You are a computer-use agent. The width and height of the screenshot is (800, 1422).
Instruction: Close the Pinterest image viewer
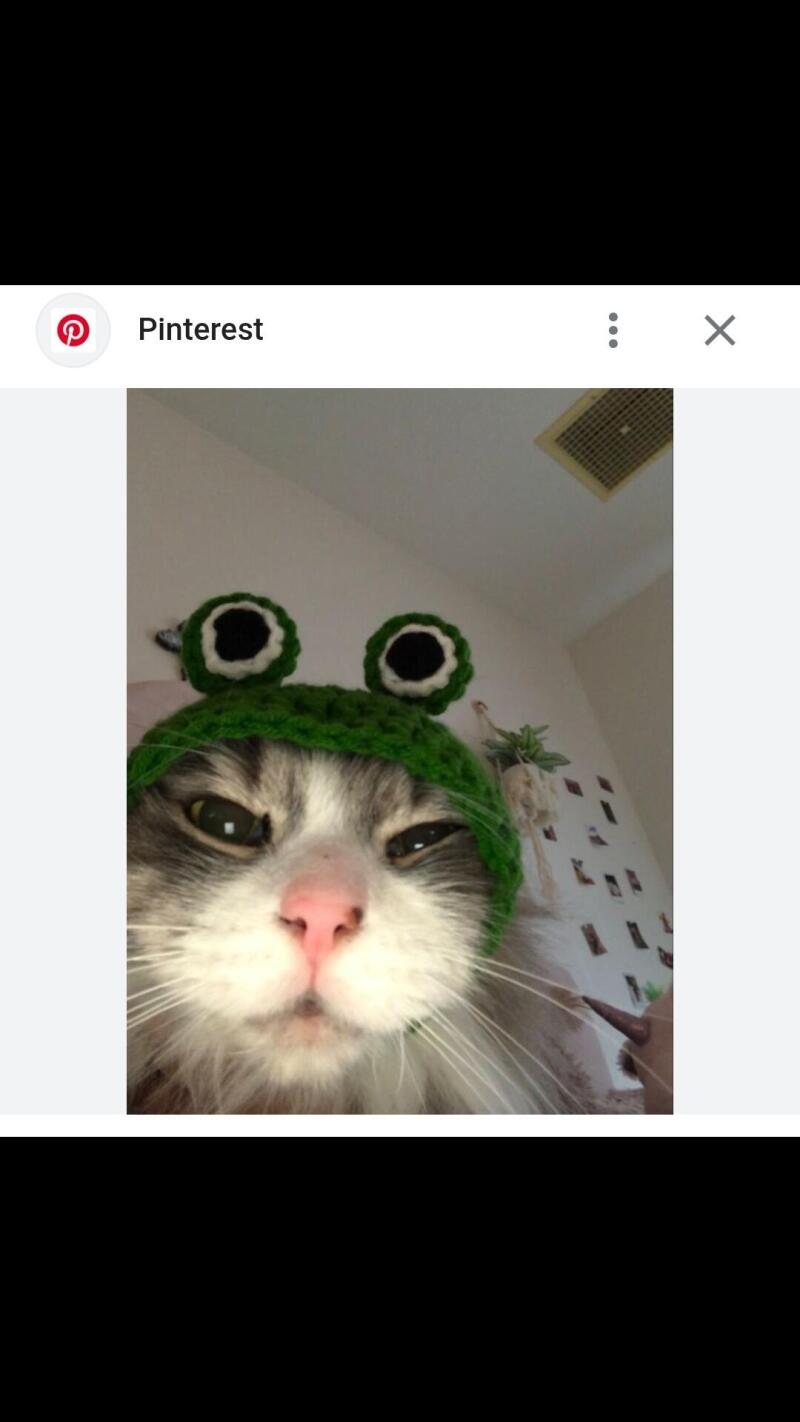719,330
